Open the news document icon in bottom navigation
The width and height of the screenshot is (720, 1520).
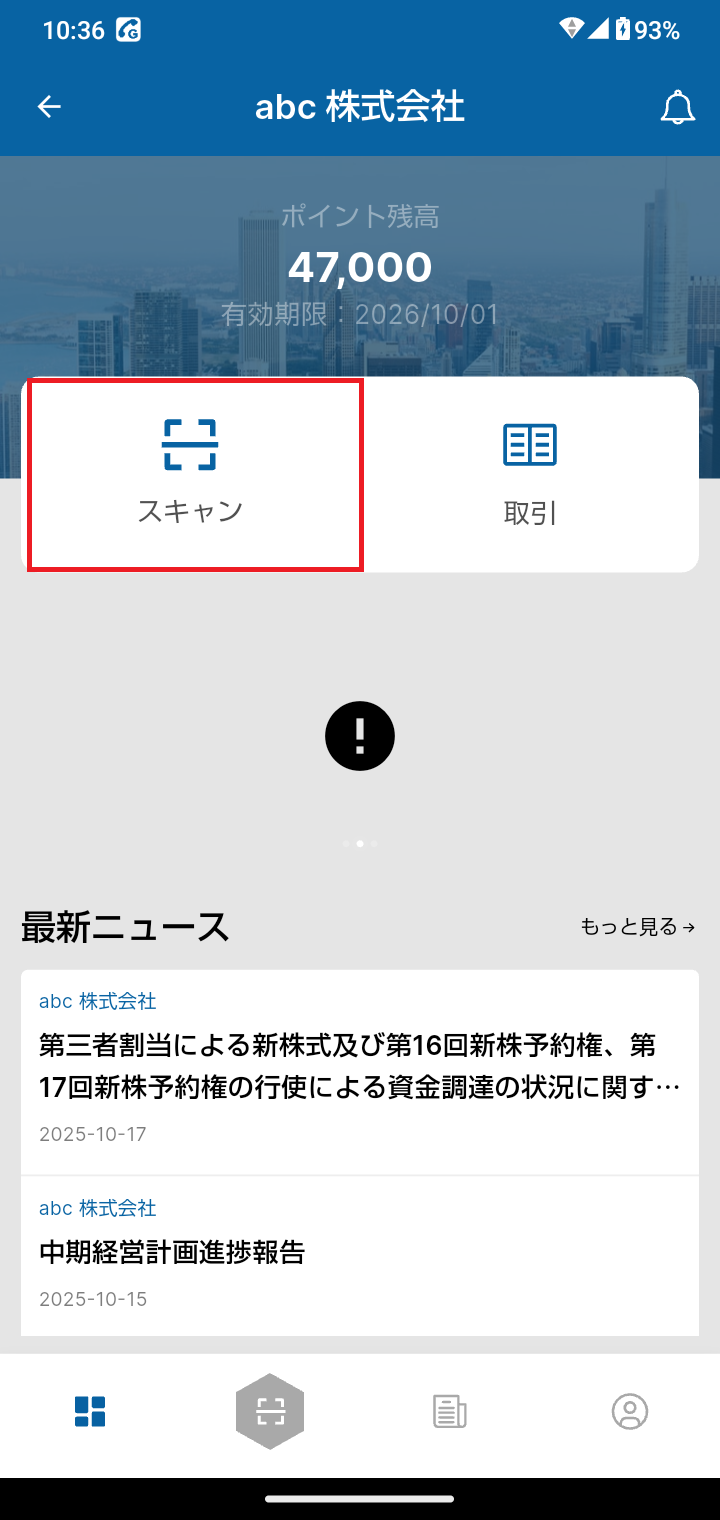pos(449,1411)
